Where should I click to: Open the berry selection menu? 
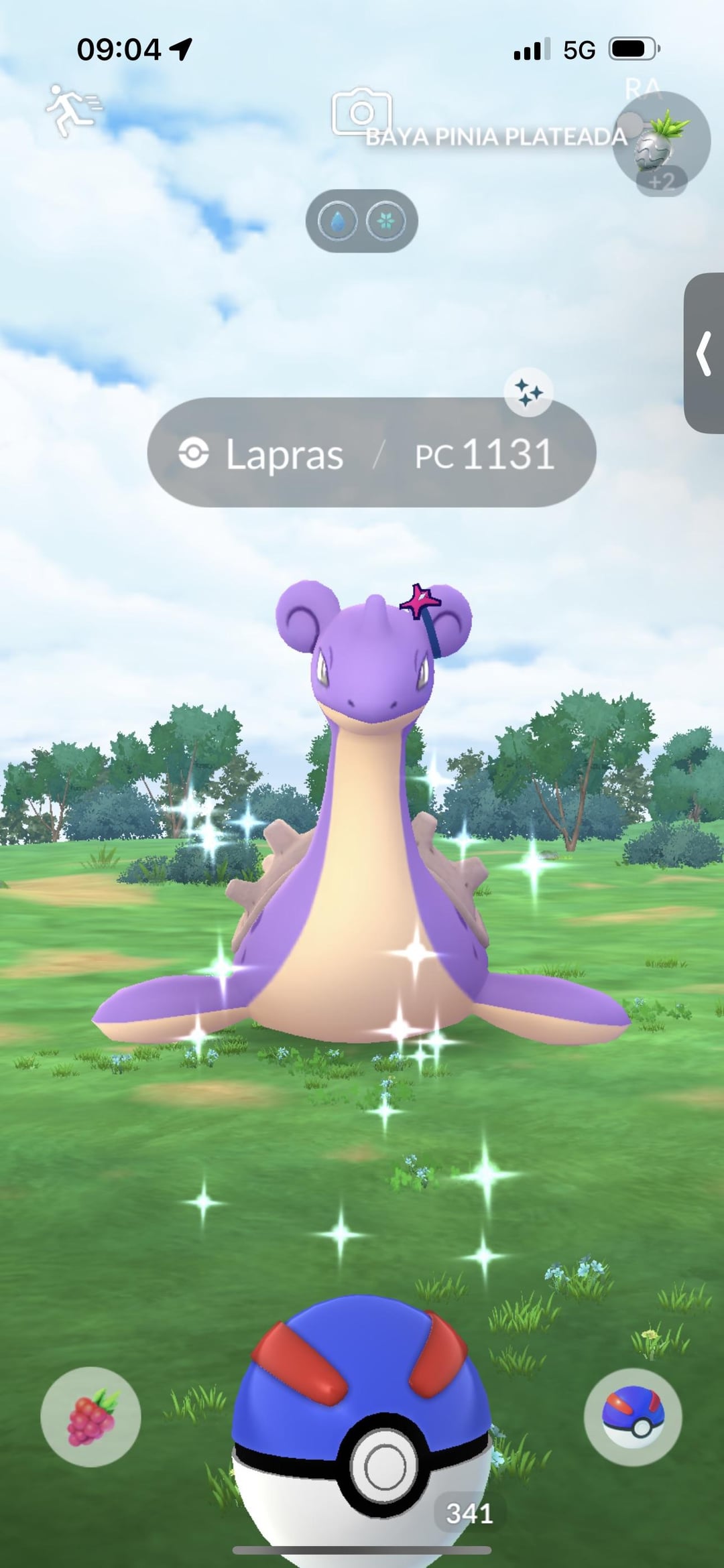click(x=90, y=1417)
